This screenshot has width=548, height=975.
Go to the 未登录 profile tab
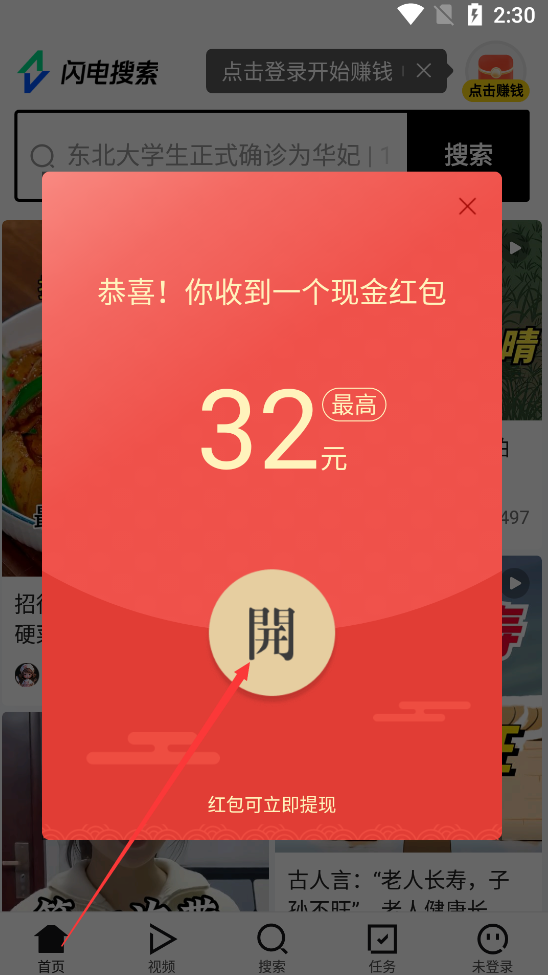[x=492, y=948]
